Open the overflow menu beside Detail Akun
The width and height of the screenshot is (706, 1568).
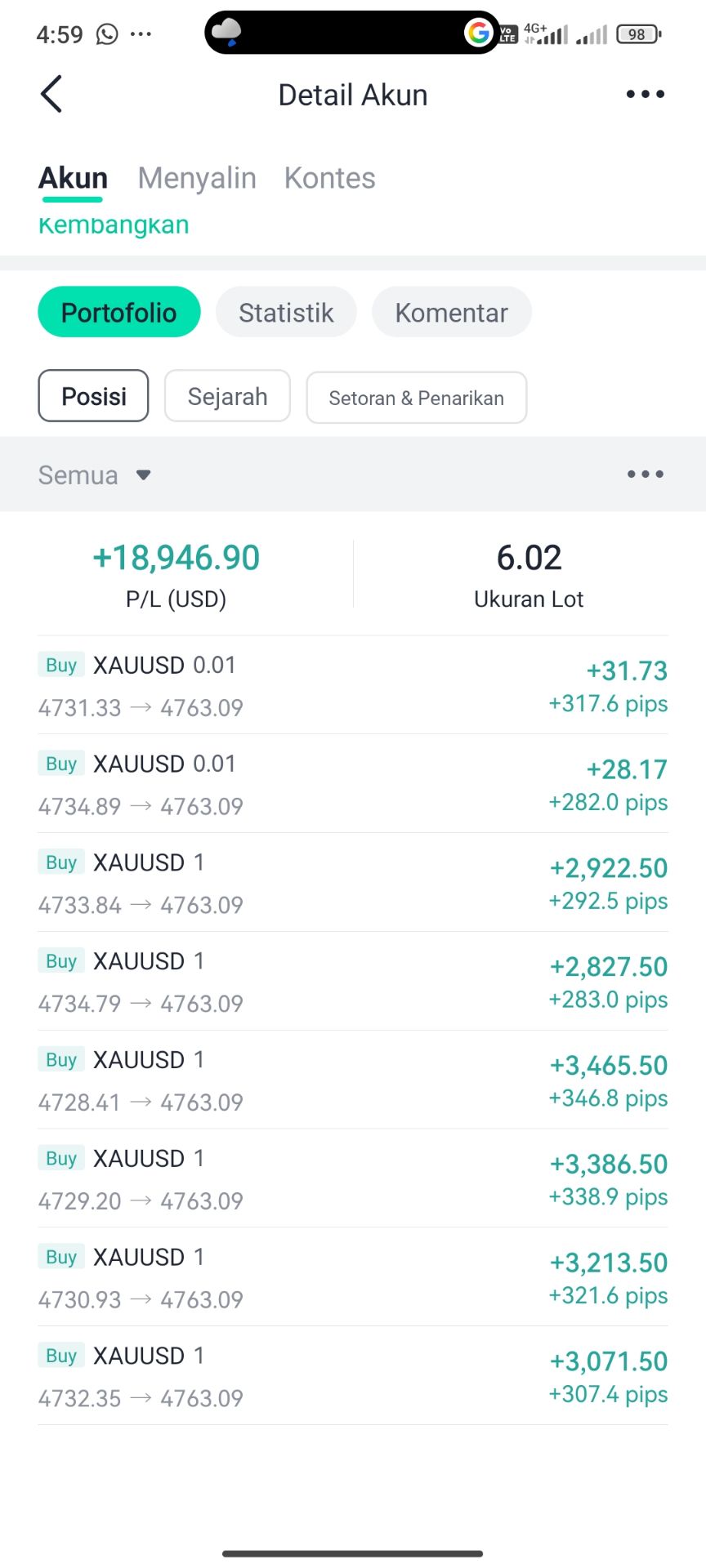point(645,94)
